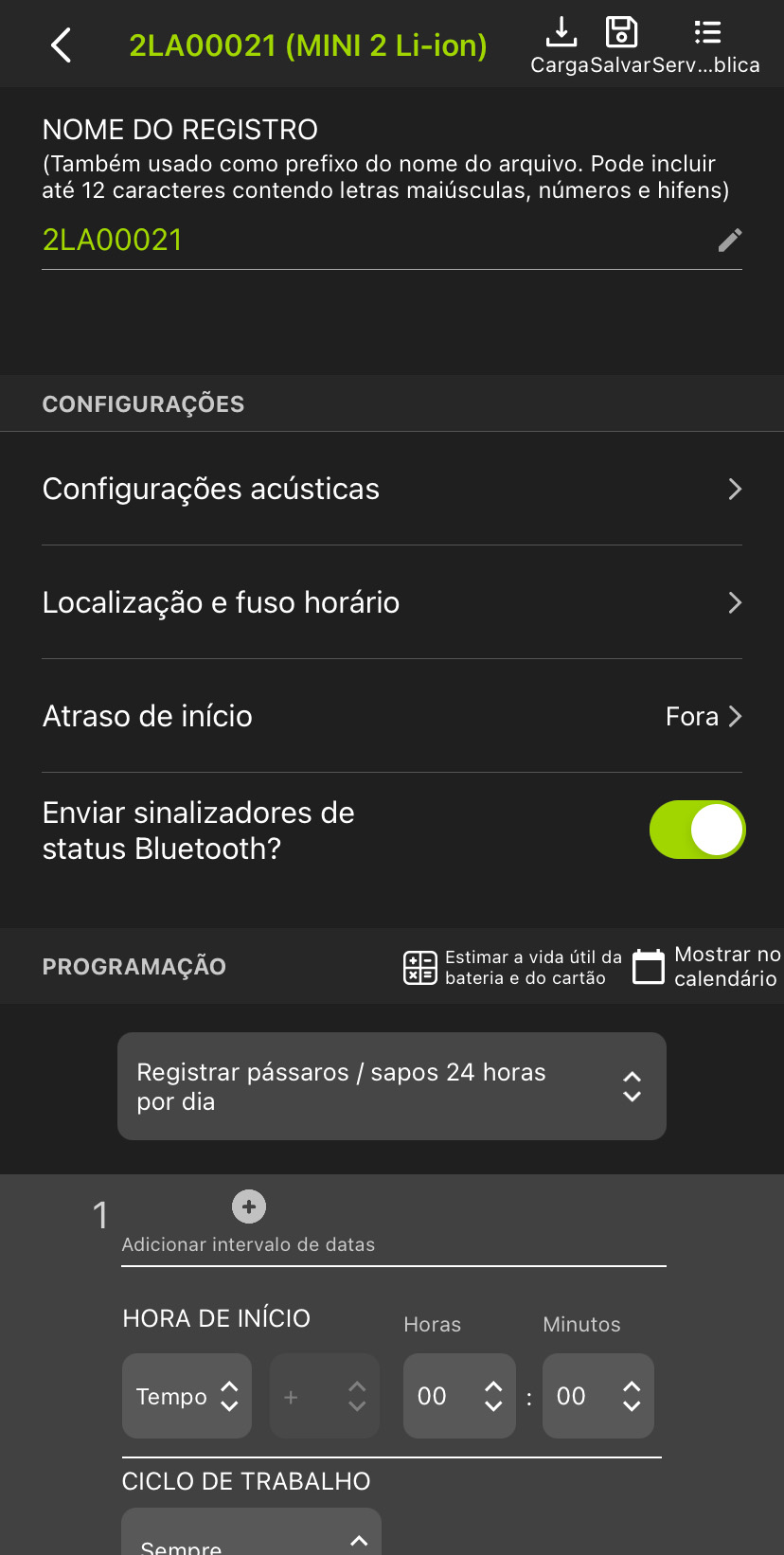Open the Tempo start time selector
This screenshot has height=1555, width=784.
[x=187, y=1395]
